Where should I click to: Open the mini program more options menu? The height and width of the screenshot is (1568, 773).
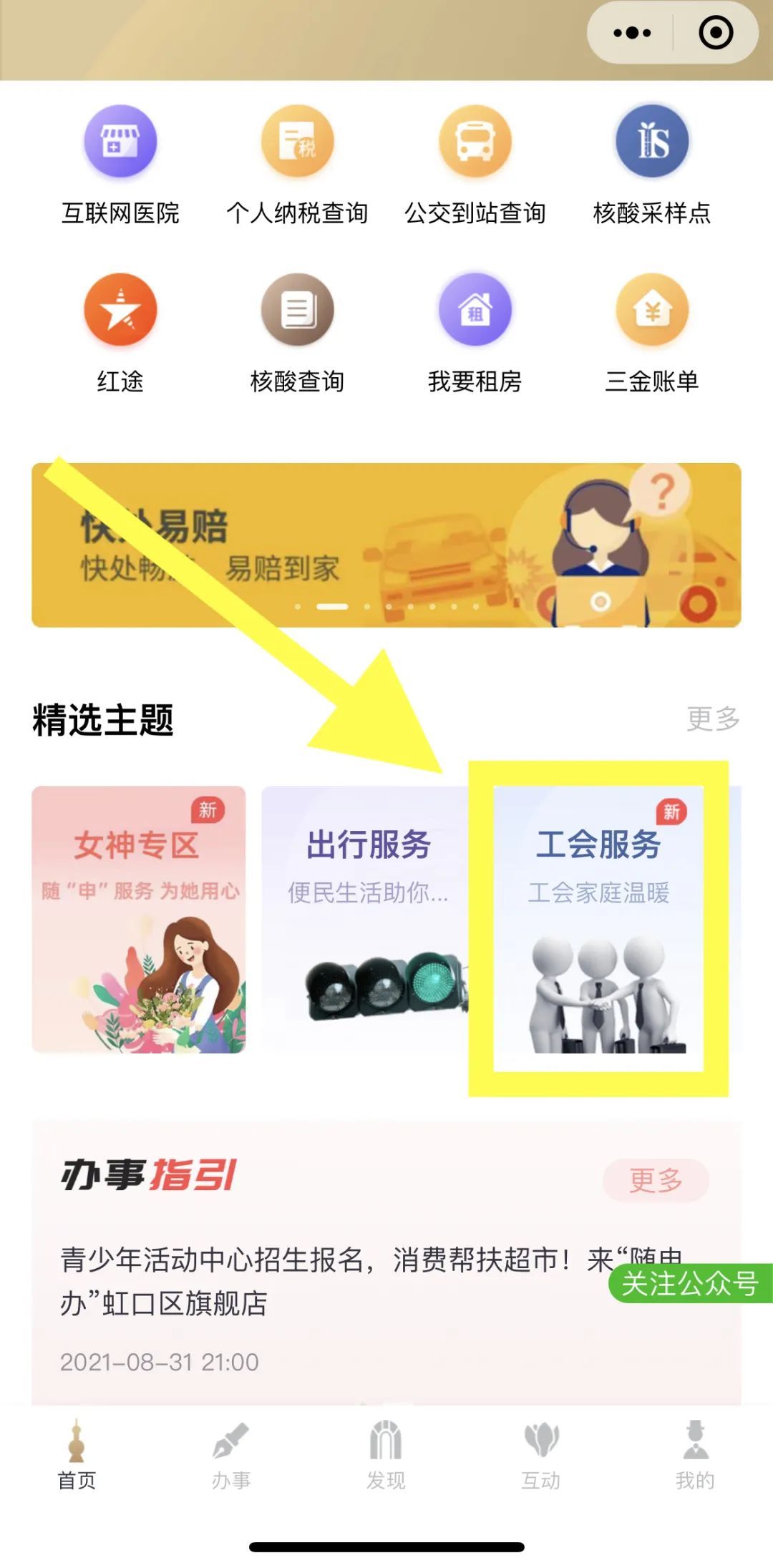click(x=632, y=33)
